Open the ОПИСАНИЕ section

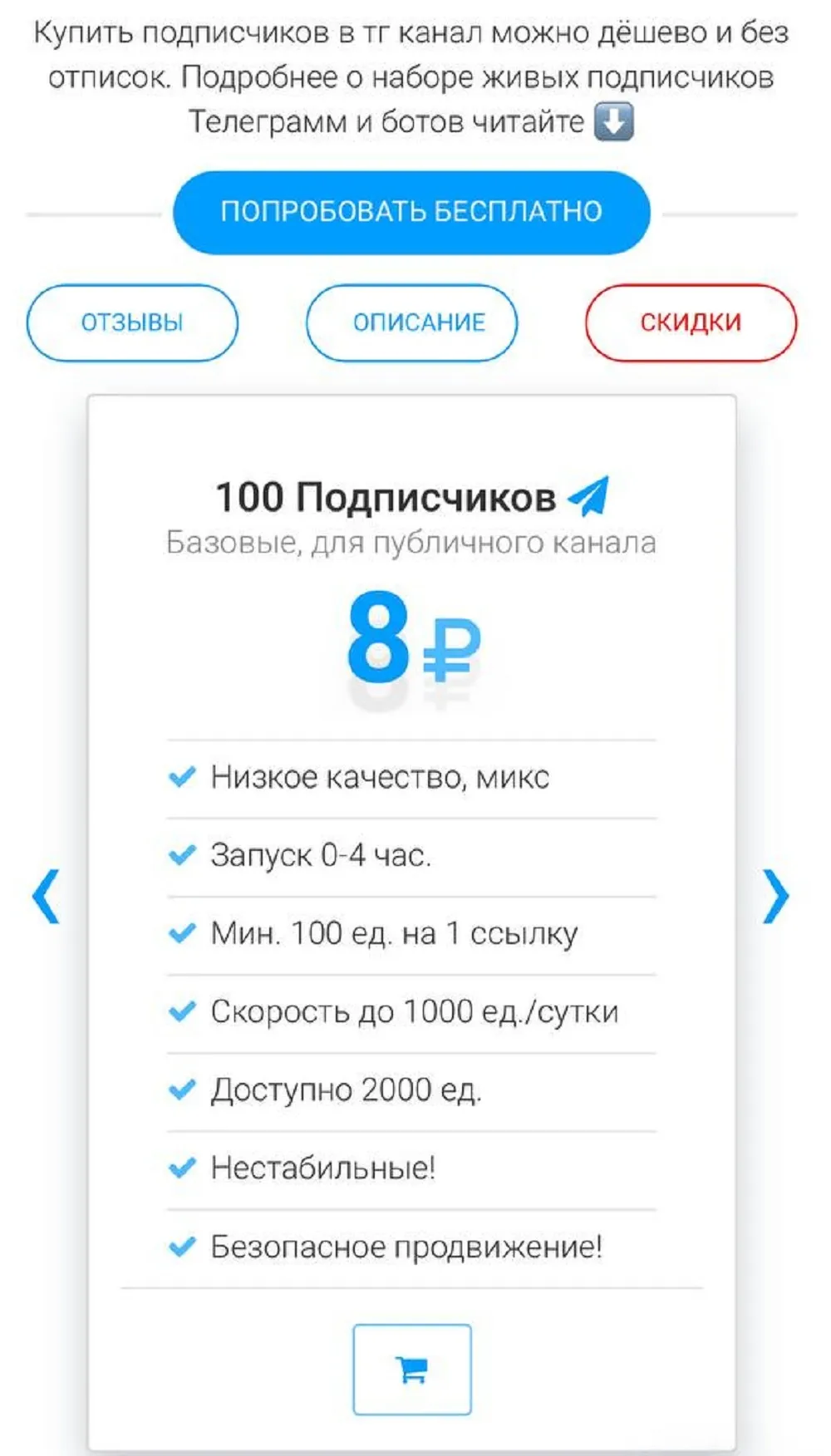(411, 322)
